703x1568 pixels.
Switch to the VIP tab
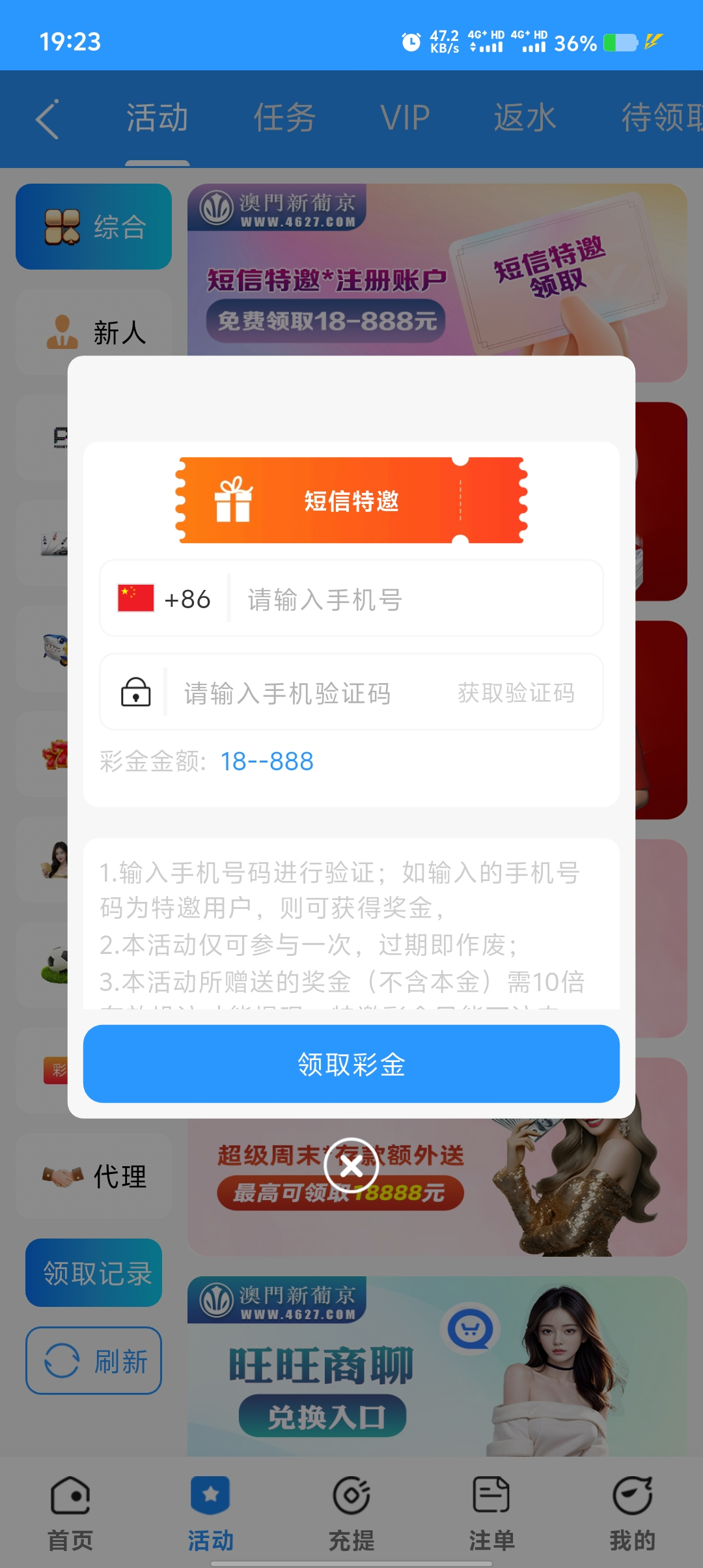coord(405,119)
